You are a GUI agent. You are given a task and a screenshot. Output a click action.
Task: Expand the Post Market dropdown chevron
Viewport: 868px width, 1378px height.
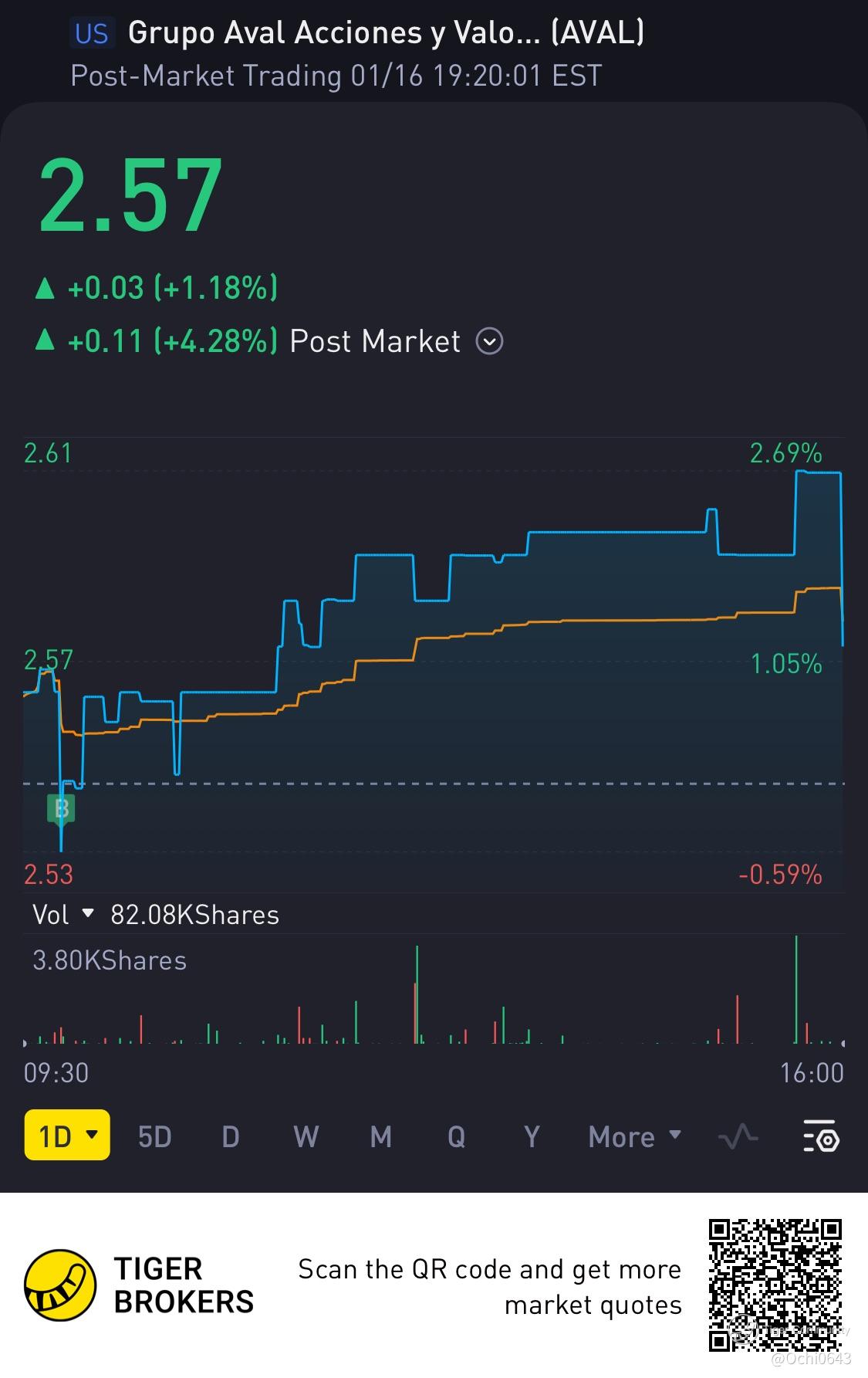[490, 340]
